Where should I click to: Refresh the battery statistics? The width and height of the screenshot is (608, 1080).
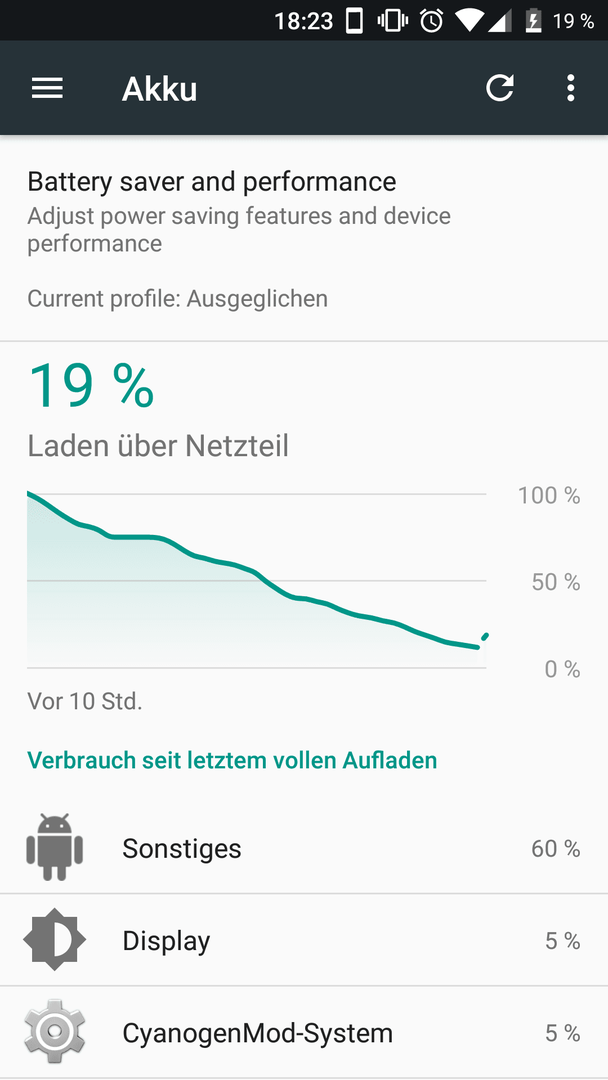[499, 88]
